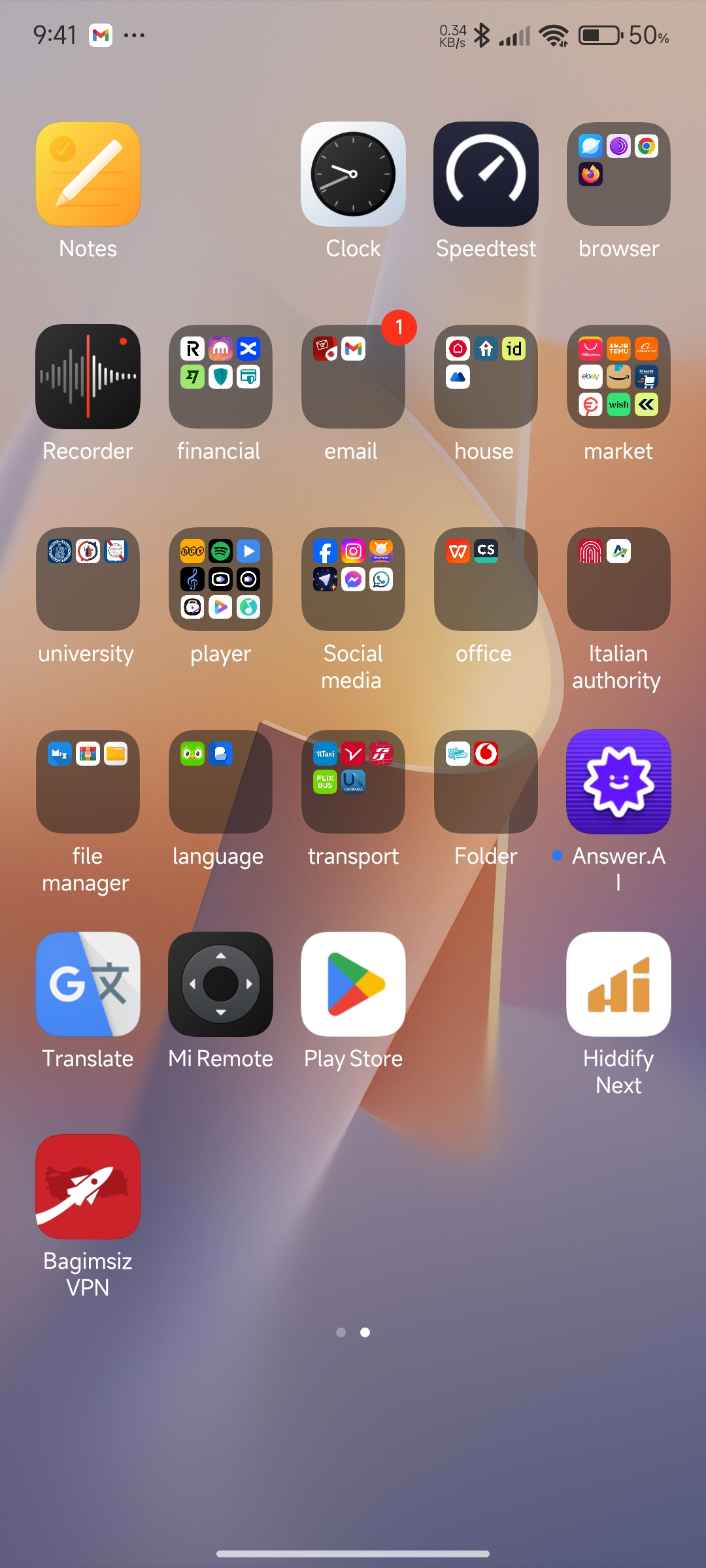
Task: Open the Notes app
Action: pyautogui.click(x=88, y=174)
